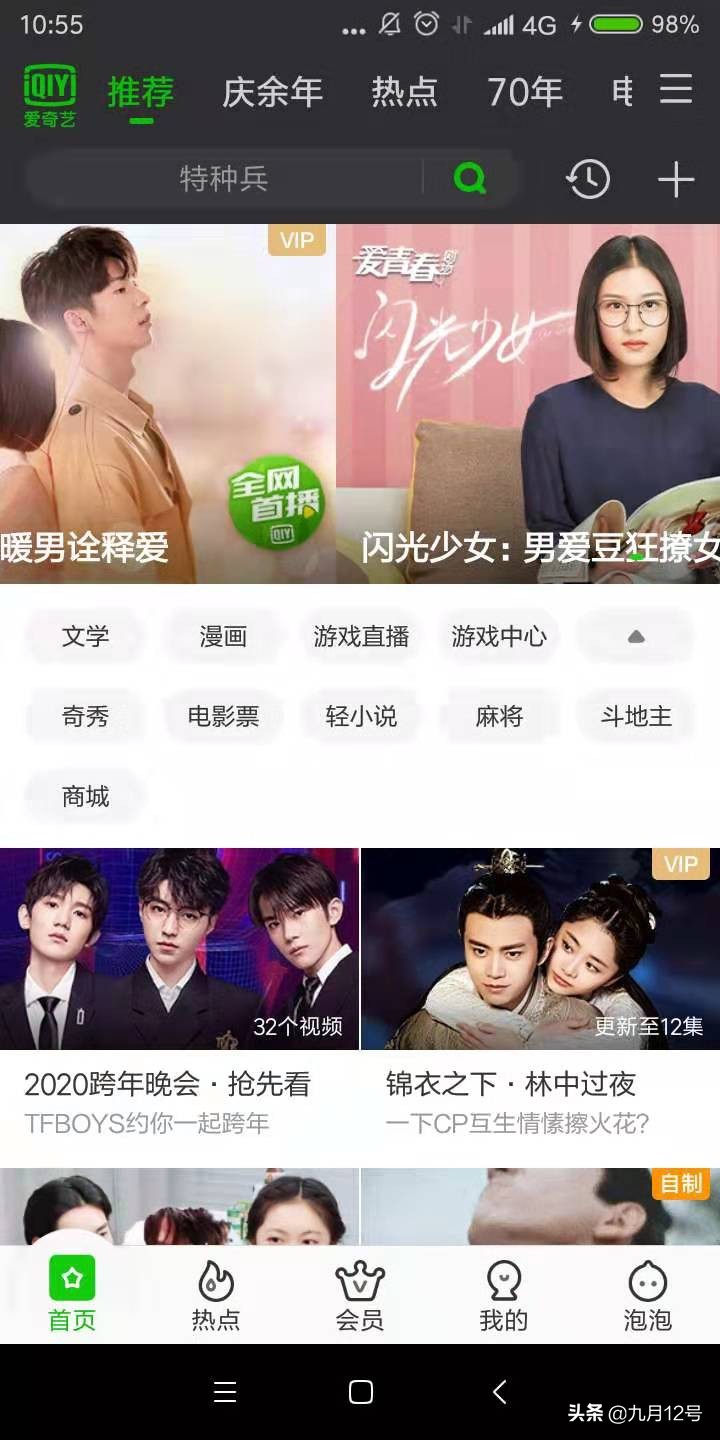Open the 游戏直播 chip
Screen dimensions: 720x1440
coord(361,637)
